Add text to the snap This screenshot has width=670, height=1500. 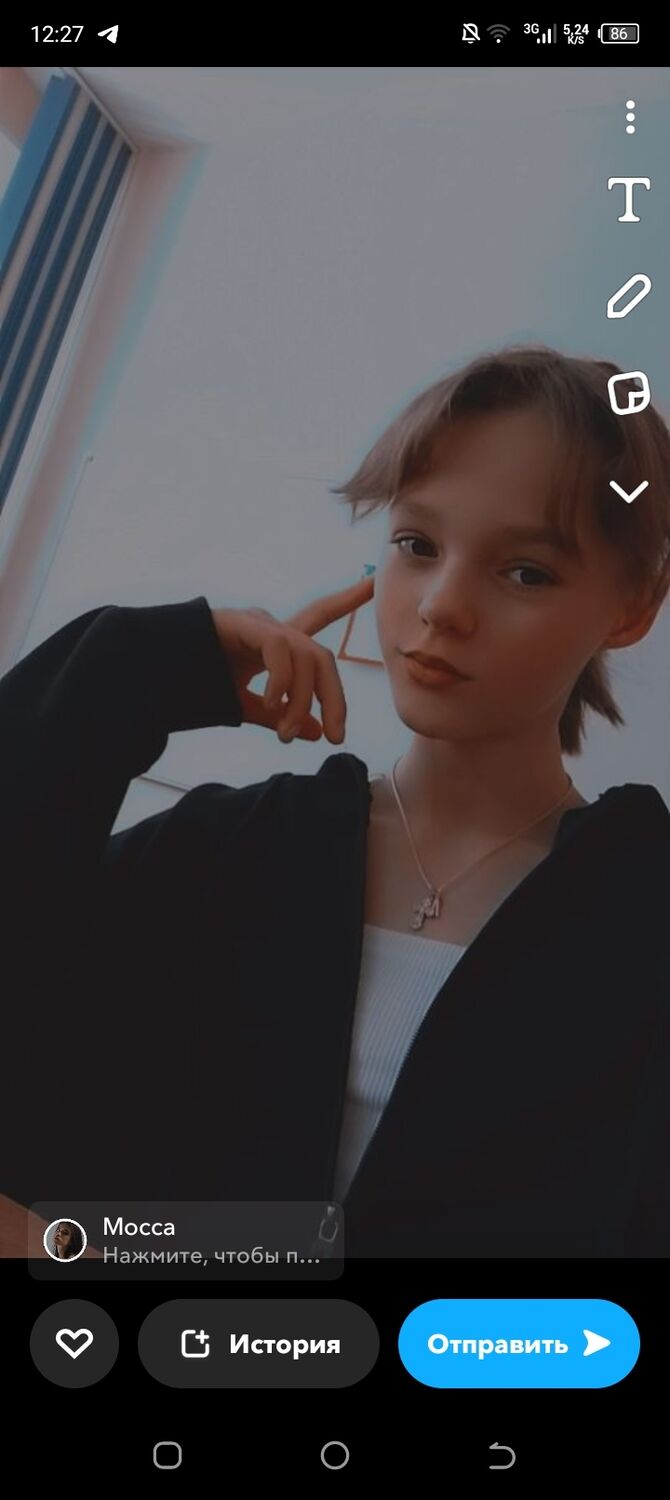pos(629,200)
